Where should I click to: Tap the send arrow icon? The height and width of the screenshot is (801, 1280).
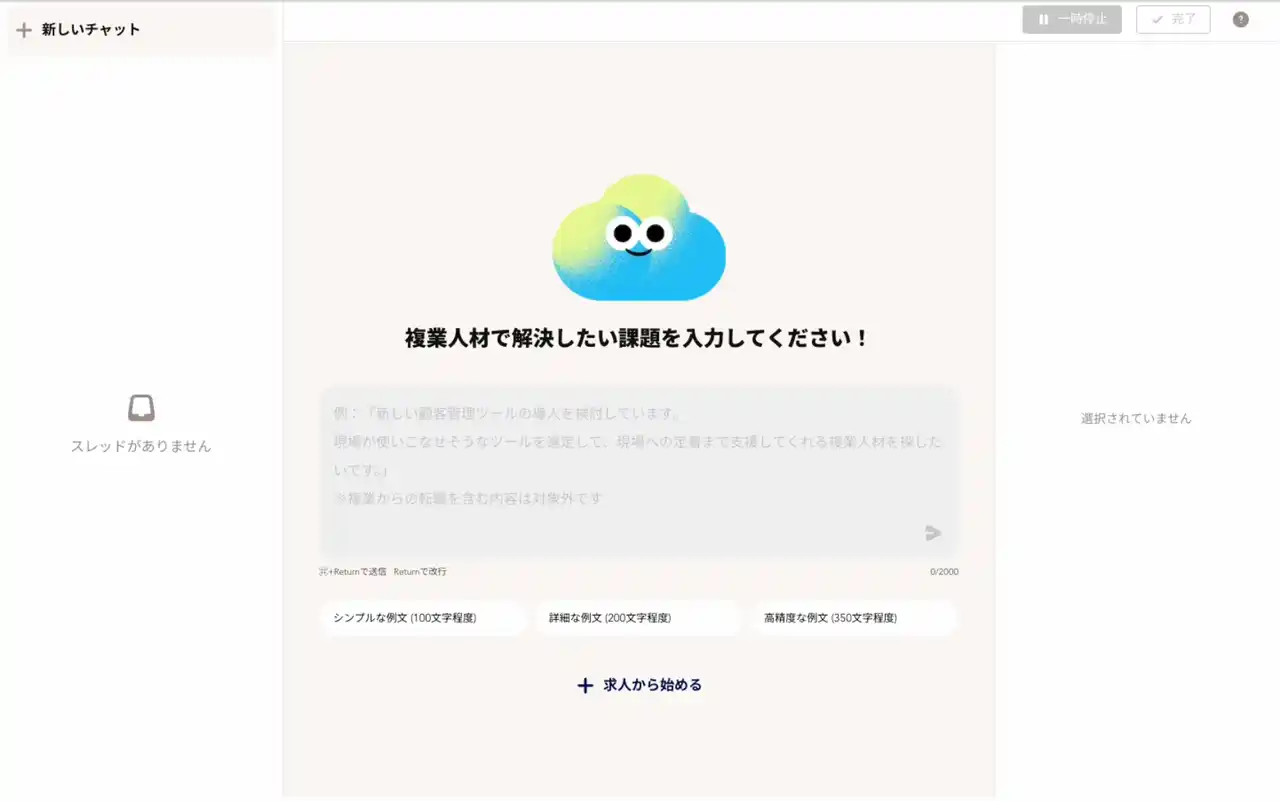point(933,533)
